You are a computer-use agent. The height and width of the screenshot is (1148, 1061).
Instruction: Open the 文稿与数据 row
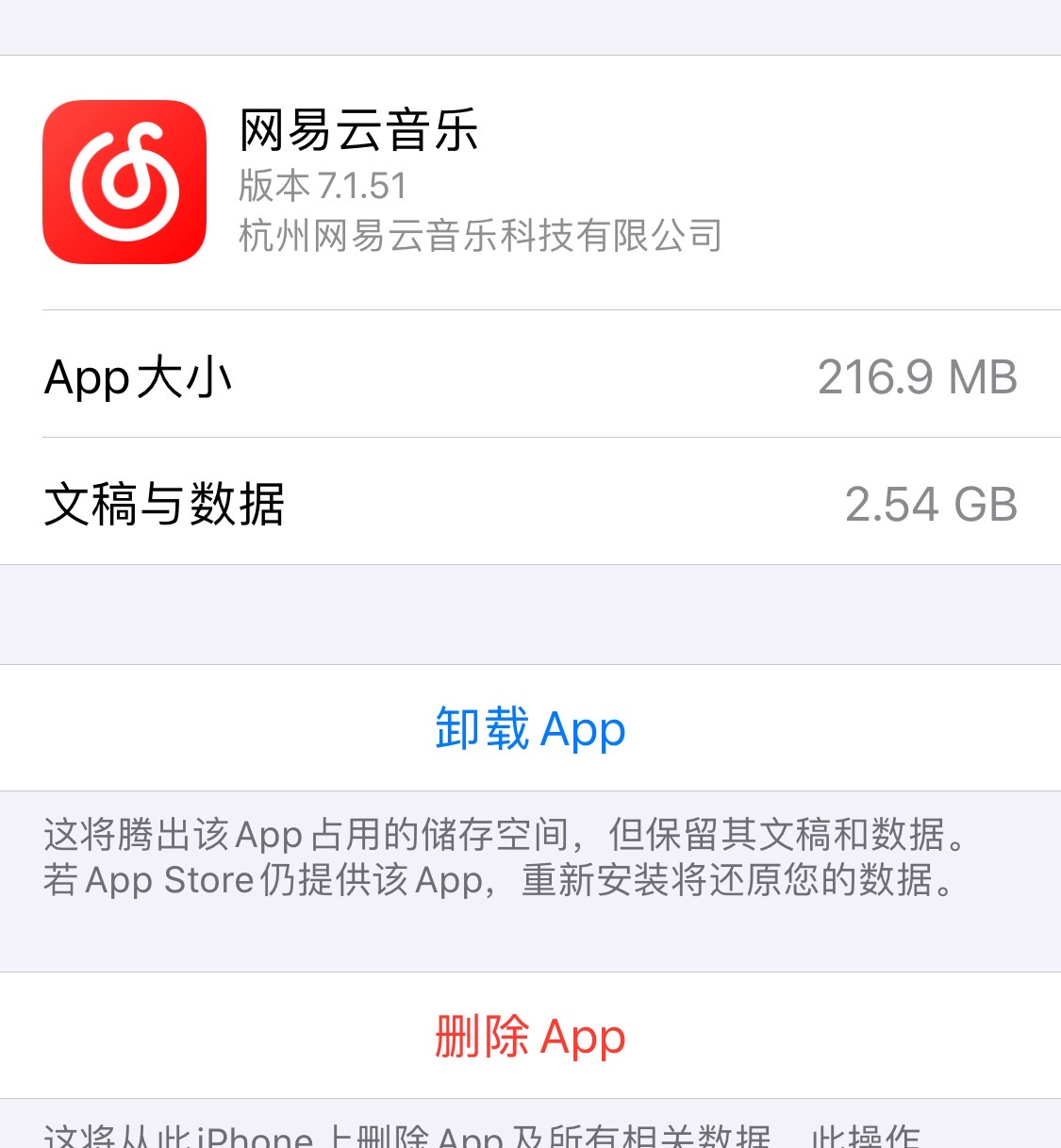162,505
